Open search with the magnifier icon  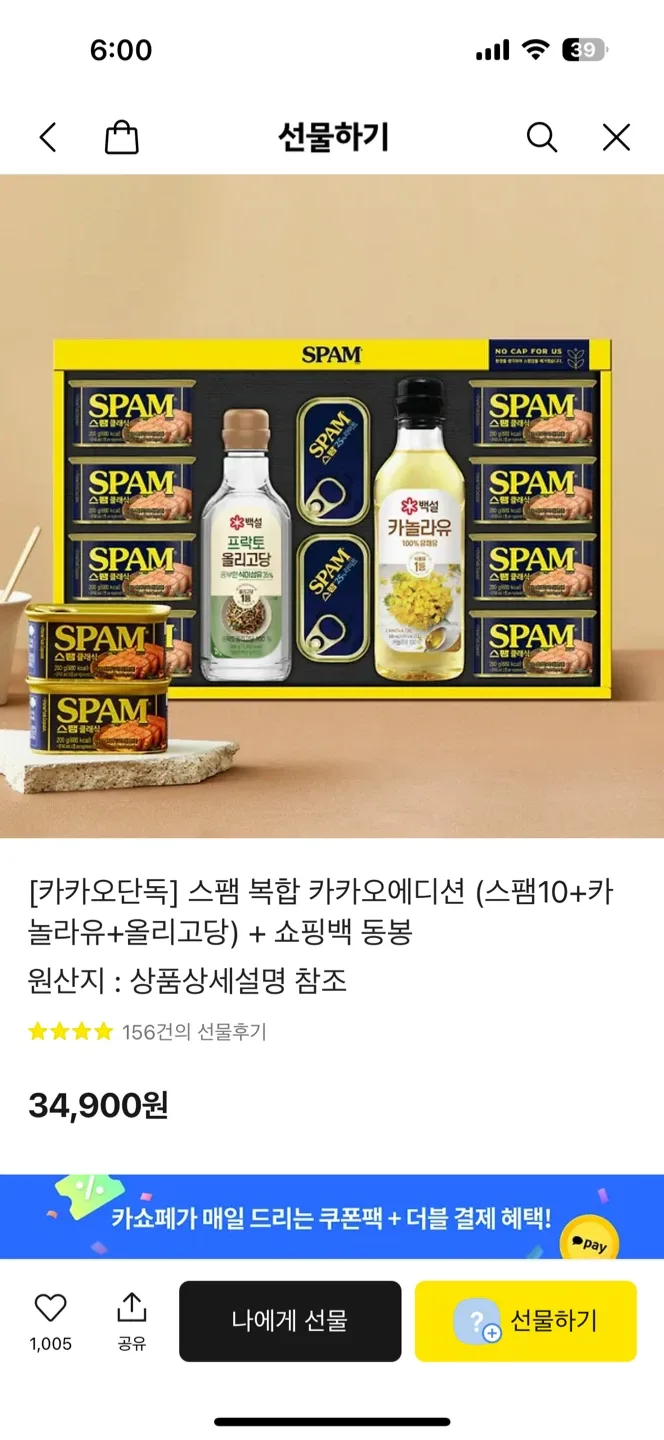(x=541, y=137)
